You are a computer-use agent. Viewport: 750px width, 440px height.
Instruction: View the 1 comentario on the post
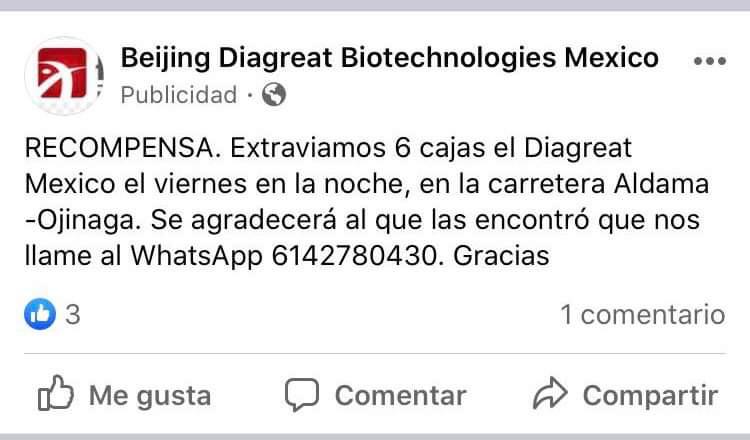tap(642, 315)
